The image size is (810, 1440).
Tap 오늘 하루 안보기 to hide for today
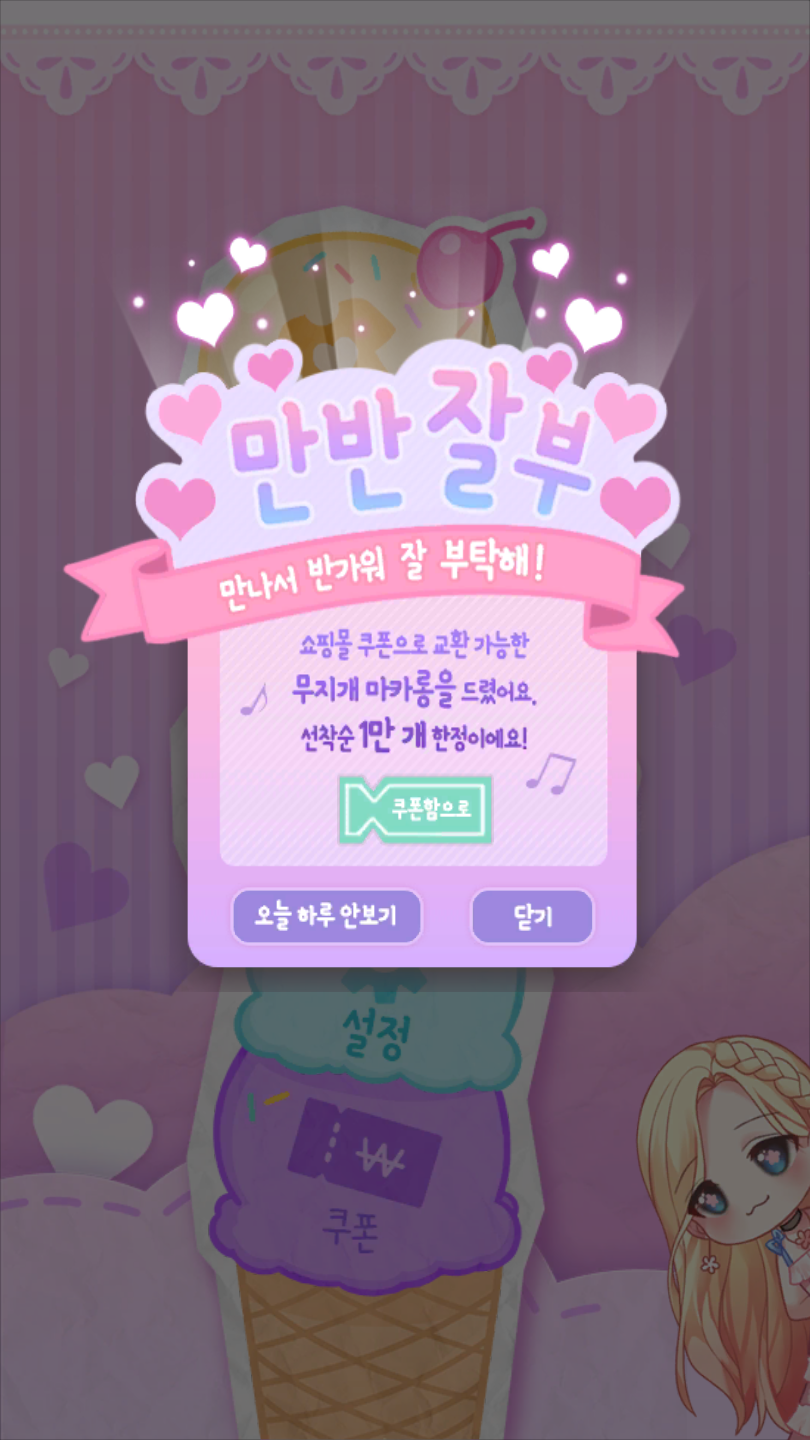(326, 916)
